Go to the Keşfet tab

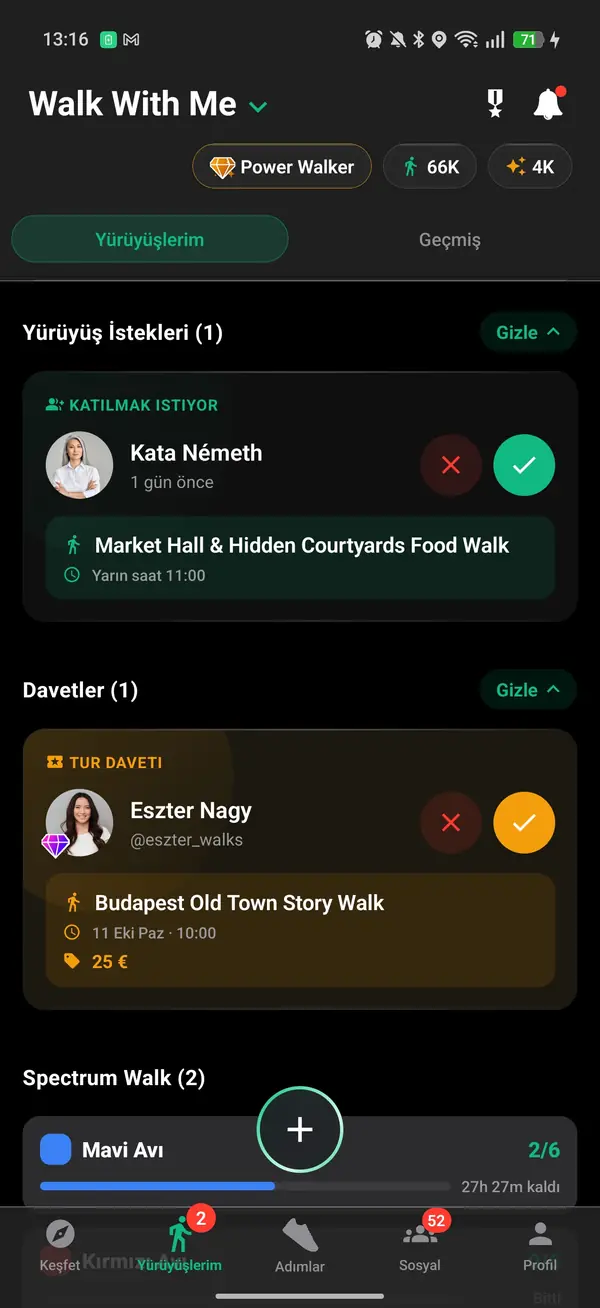[60, 1245]
